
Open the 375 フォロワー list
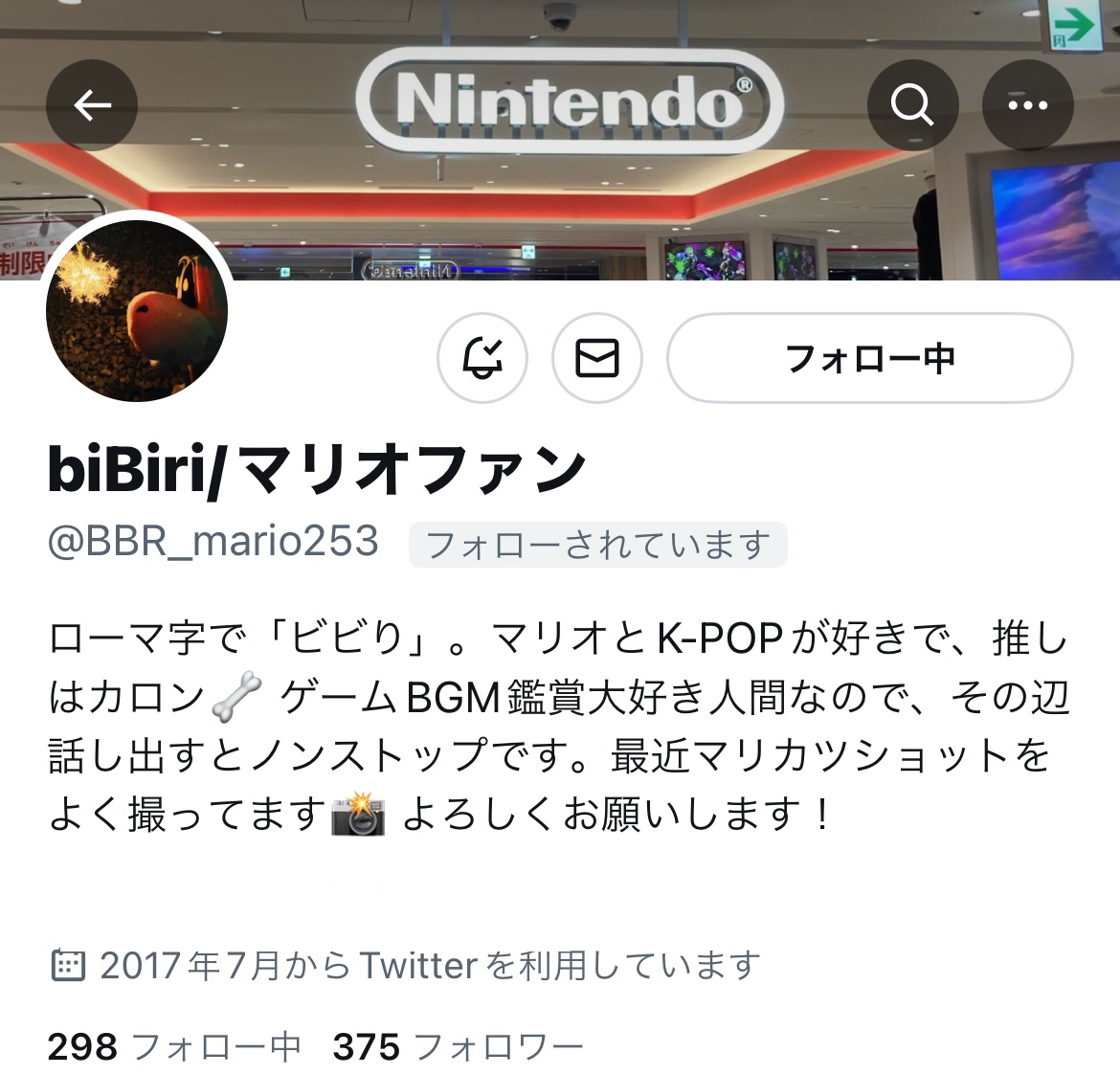458,1046
